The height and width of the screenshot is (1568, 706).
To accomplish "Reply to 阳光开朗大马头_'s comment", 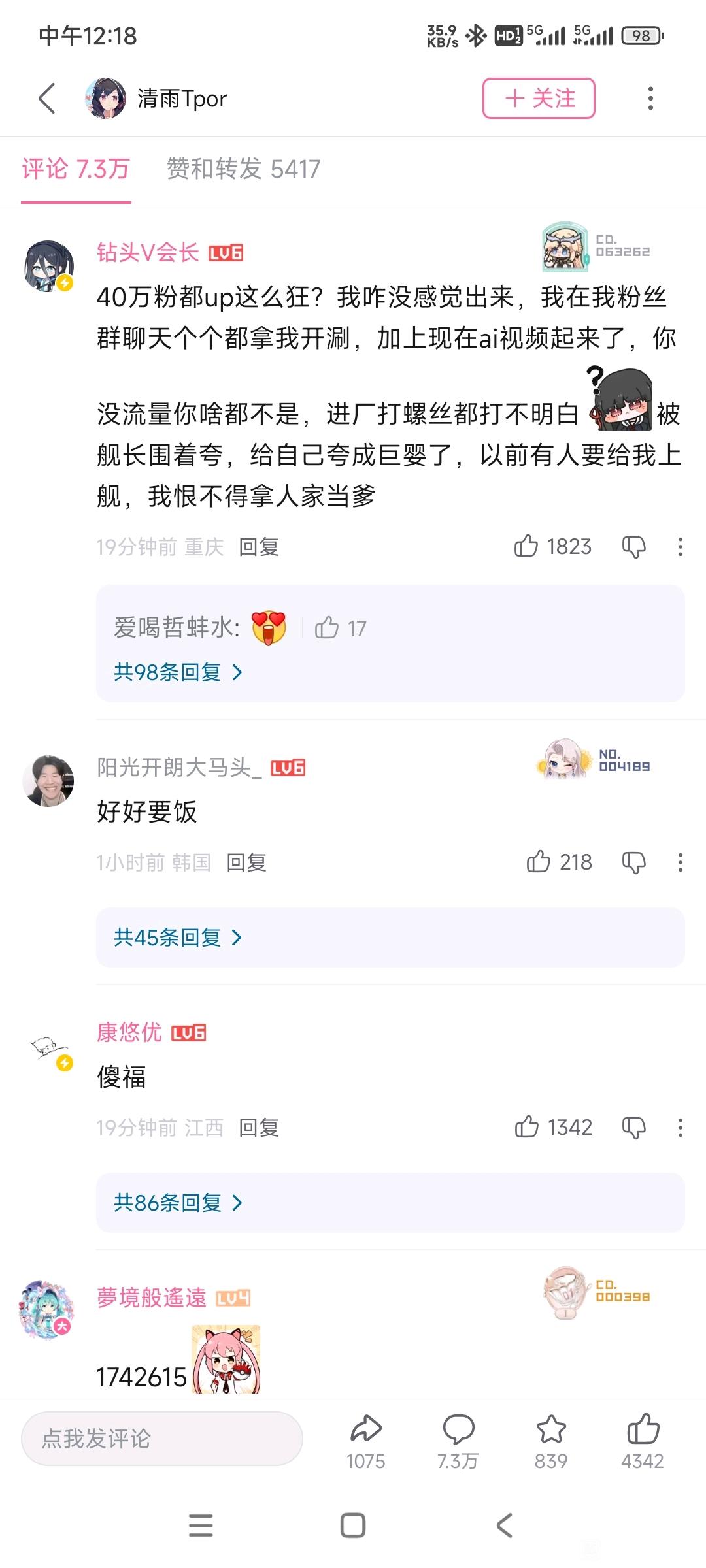I will (246, 862).
